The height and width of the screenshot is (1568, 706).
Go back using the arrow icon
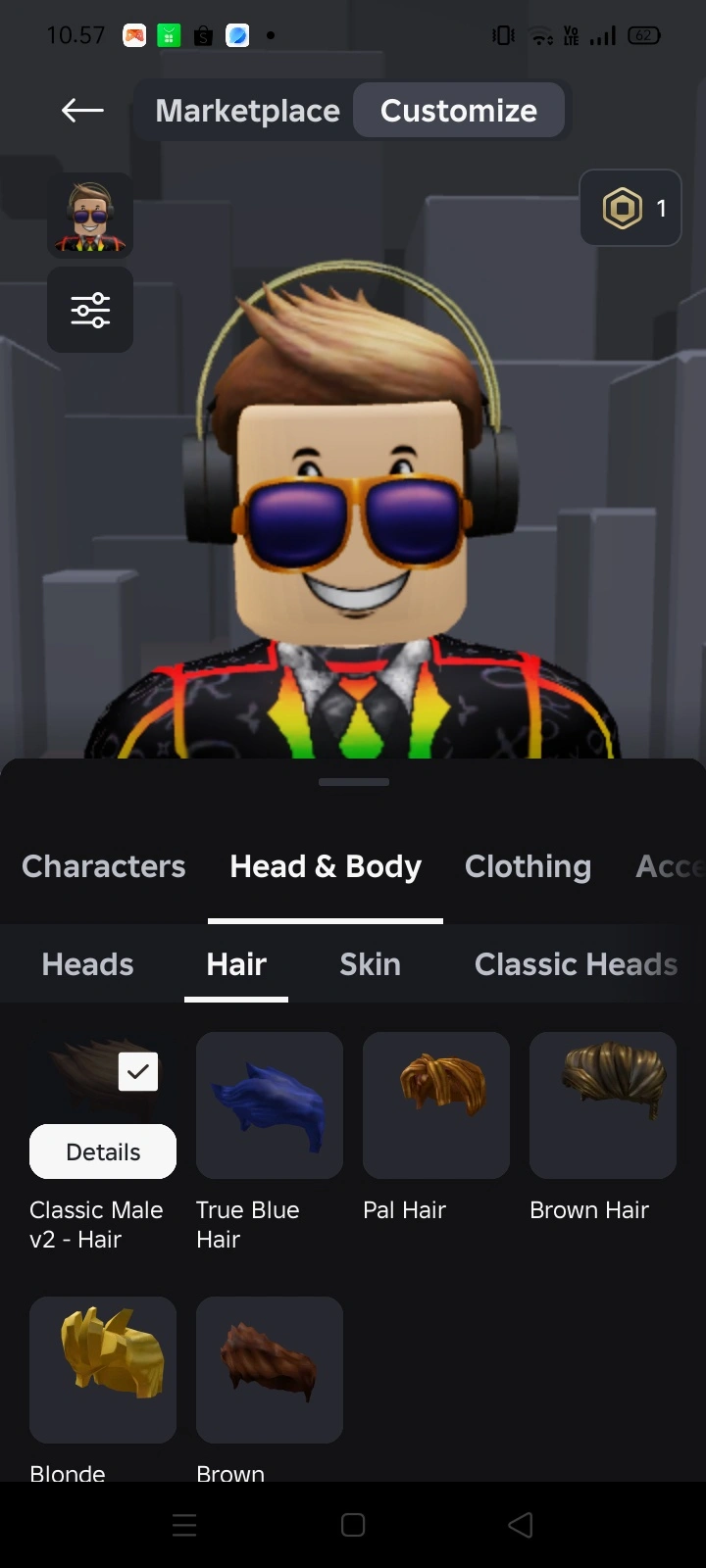coord(82,111)
